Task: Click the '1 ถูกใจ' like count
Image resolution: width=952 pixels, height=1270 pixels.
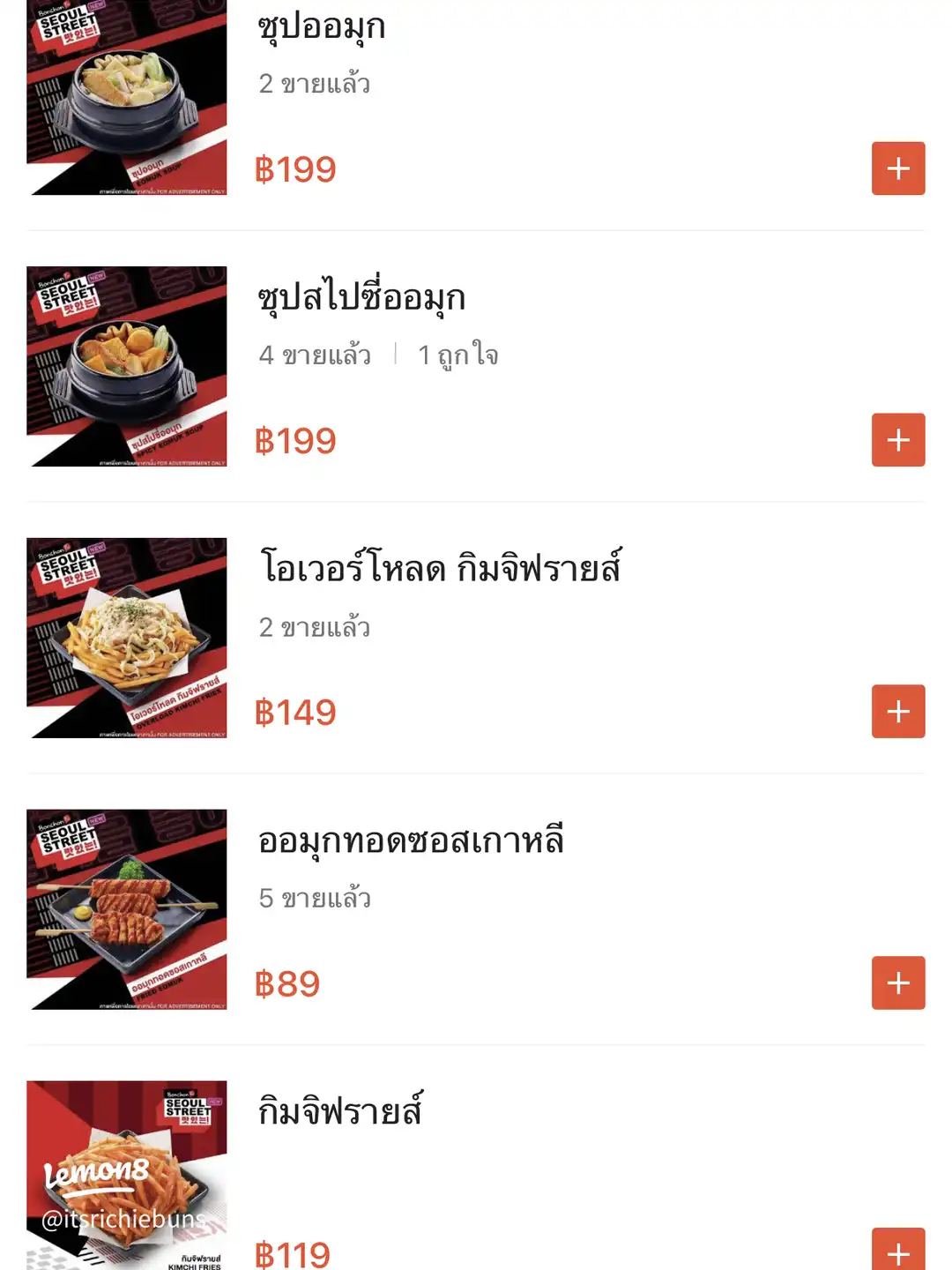Action: click(x=459, y=355)
